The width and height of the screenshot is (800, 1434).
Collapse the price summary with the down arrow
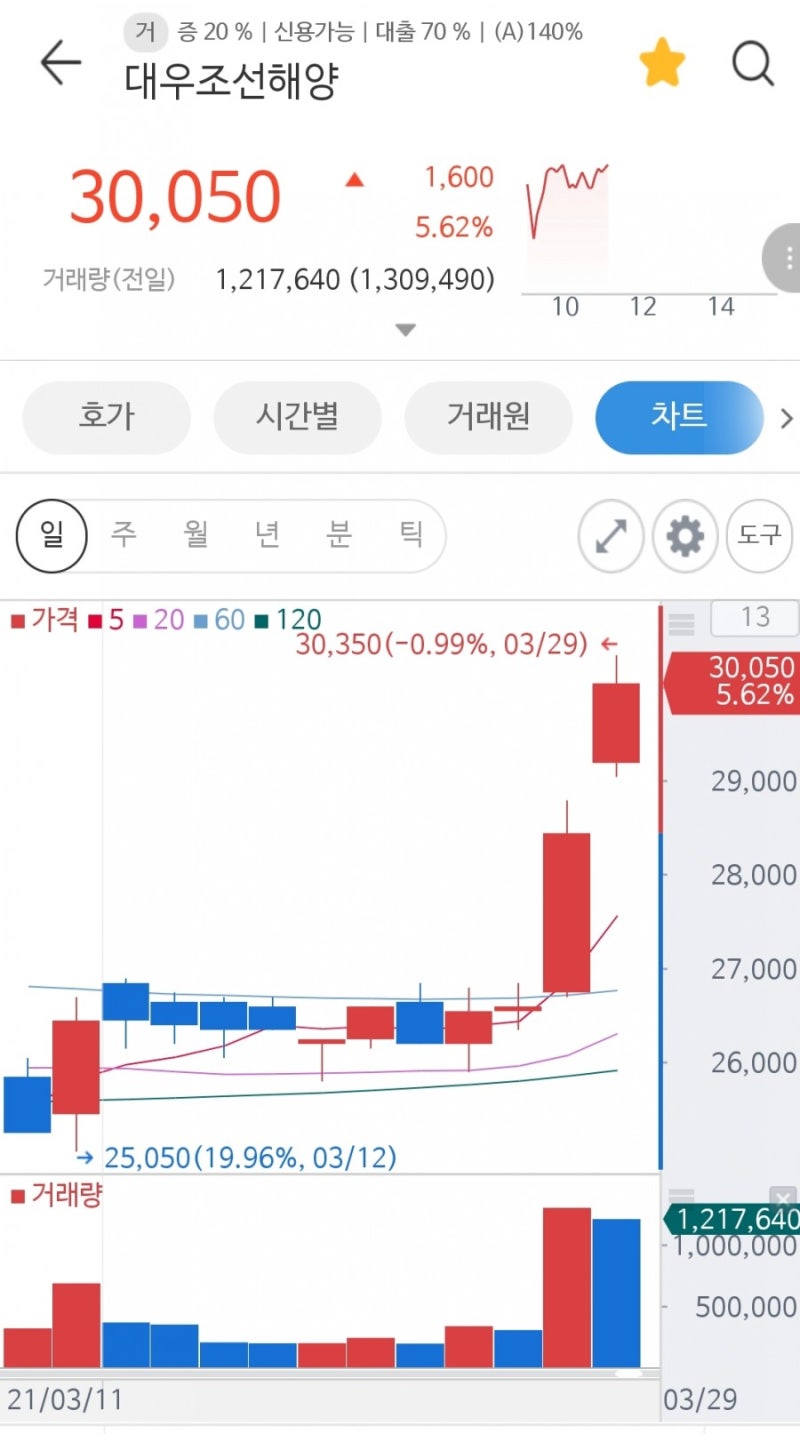click(404, 328)
